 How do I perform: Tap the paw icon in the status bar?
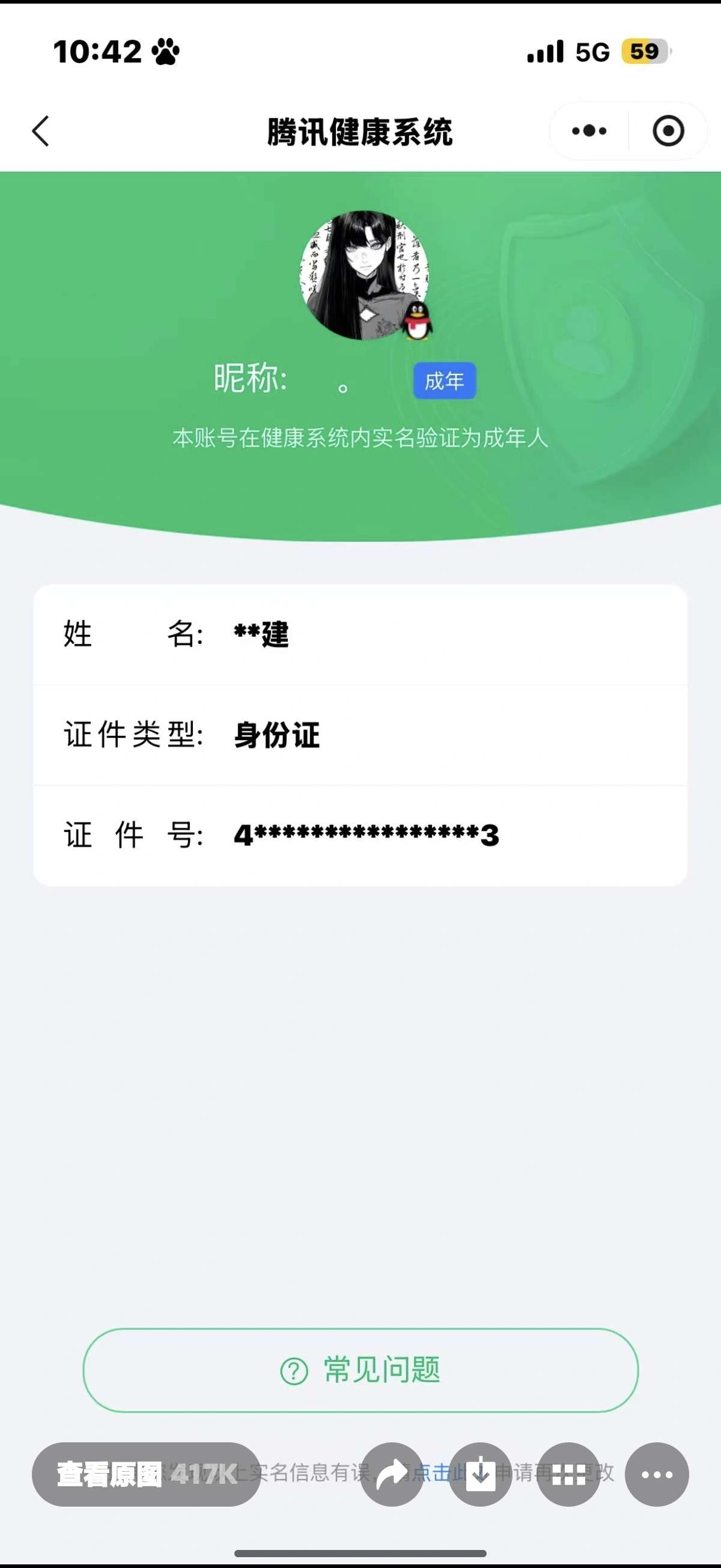tap(165, 52)
